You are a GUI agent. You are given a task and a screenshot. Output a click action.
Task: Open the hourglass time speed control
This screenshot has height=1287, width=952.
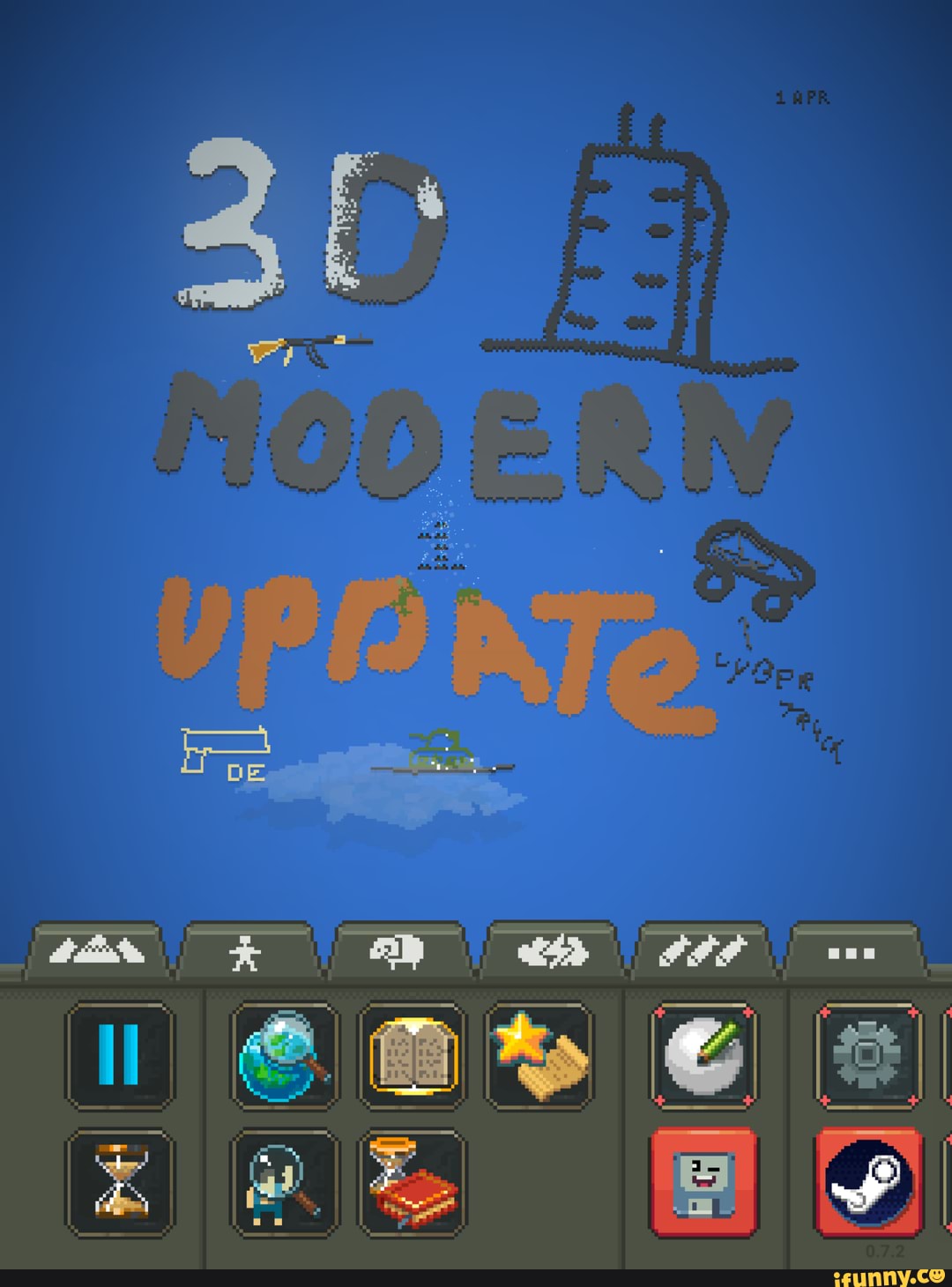click(120, 1182)
